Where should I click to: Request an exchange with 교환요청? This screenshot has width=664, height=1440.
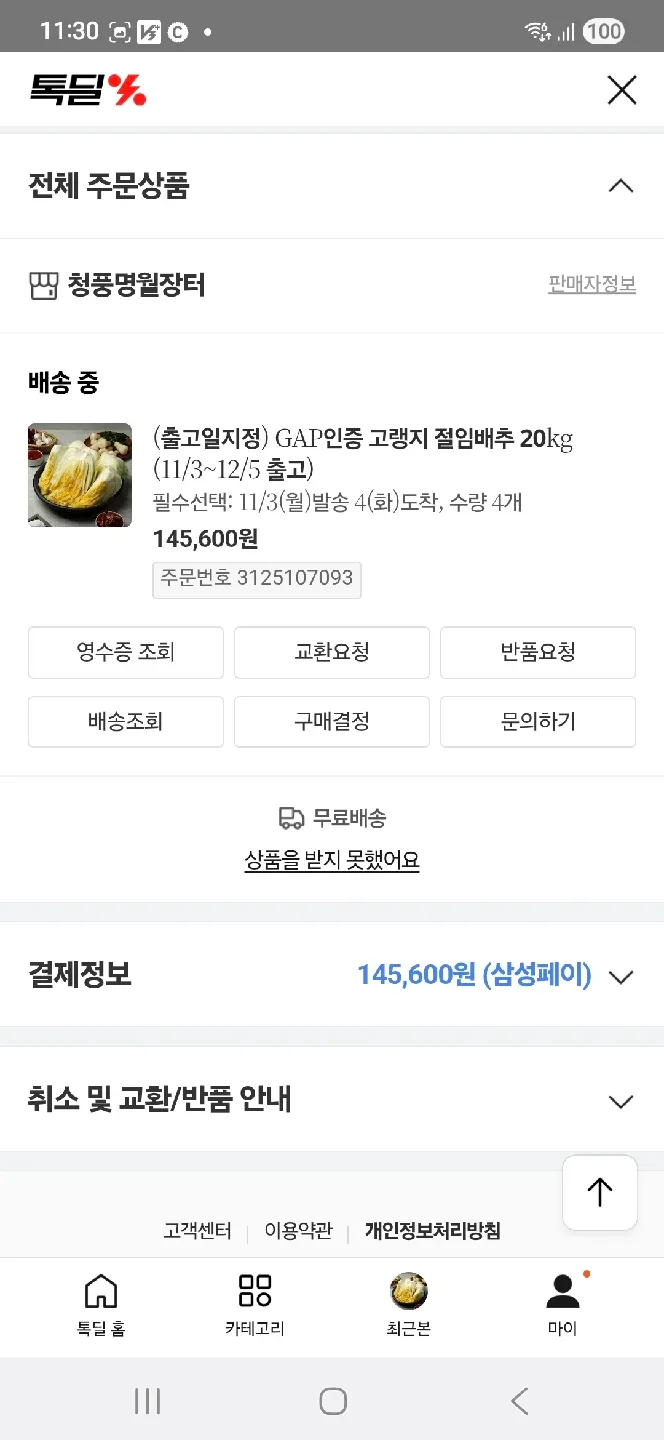coord(332,652)
